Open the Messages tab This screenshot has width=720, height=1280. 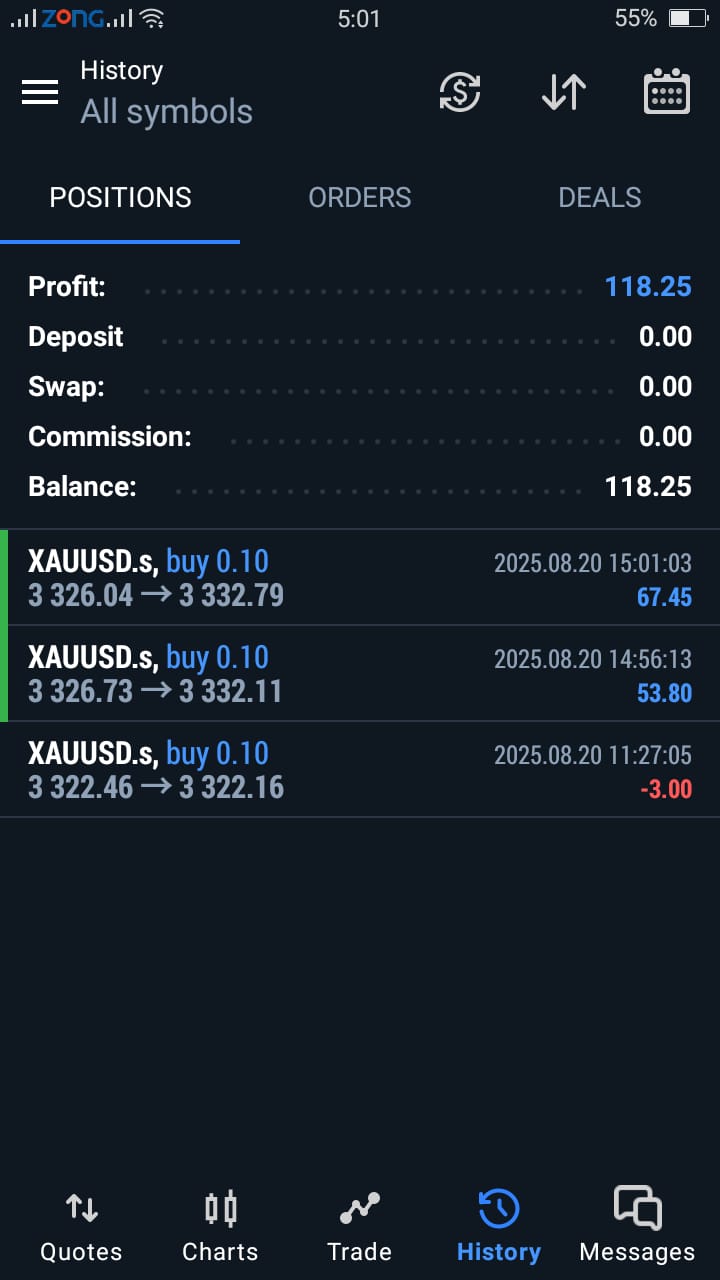[x=637, y=1227]
